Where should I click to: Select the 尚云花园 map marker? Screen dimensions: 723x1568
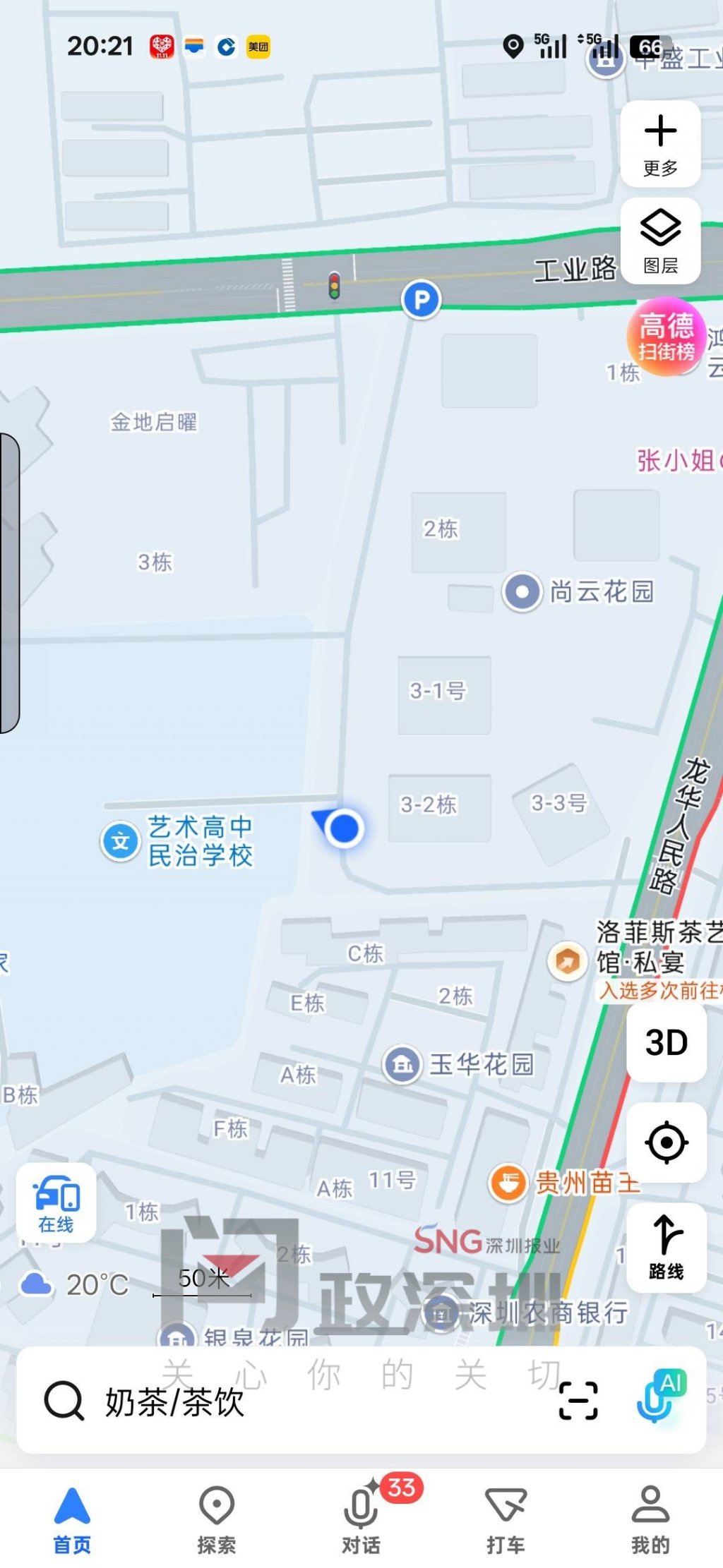[x=522, y=591]
